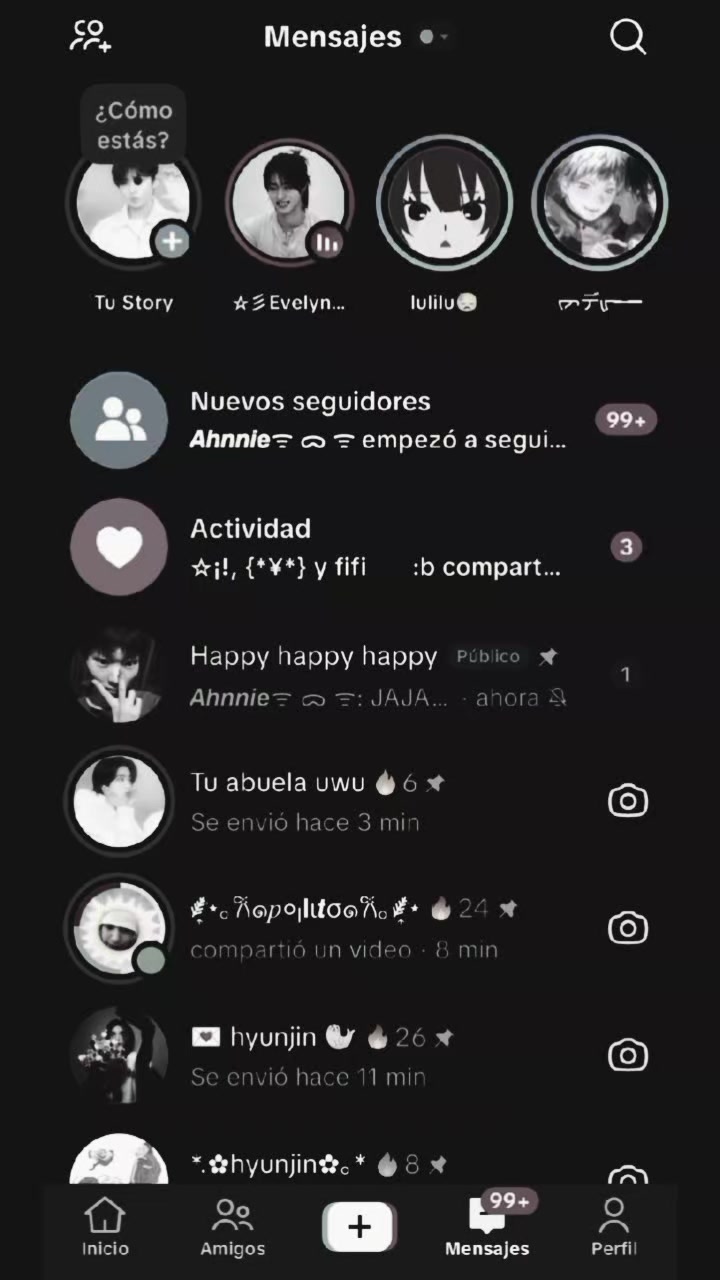
Task: Expand the Mensajes status dropdown
Action: pos(435,37)
